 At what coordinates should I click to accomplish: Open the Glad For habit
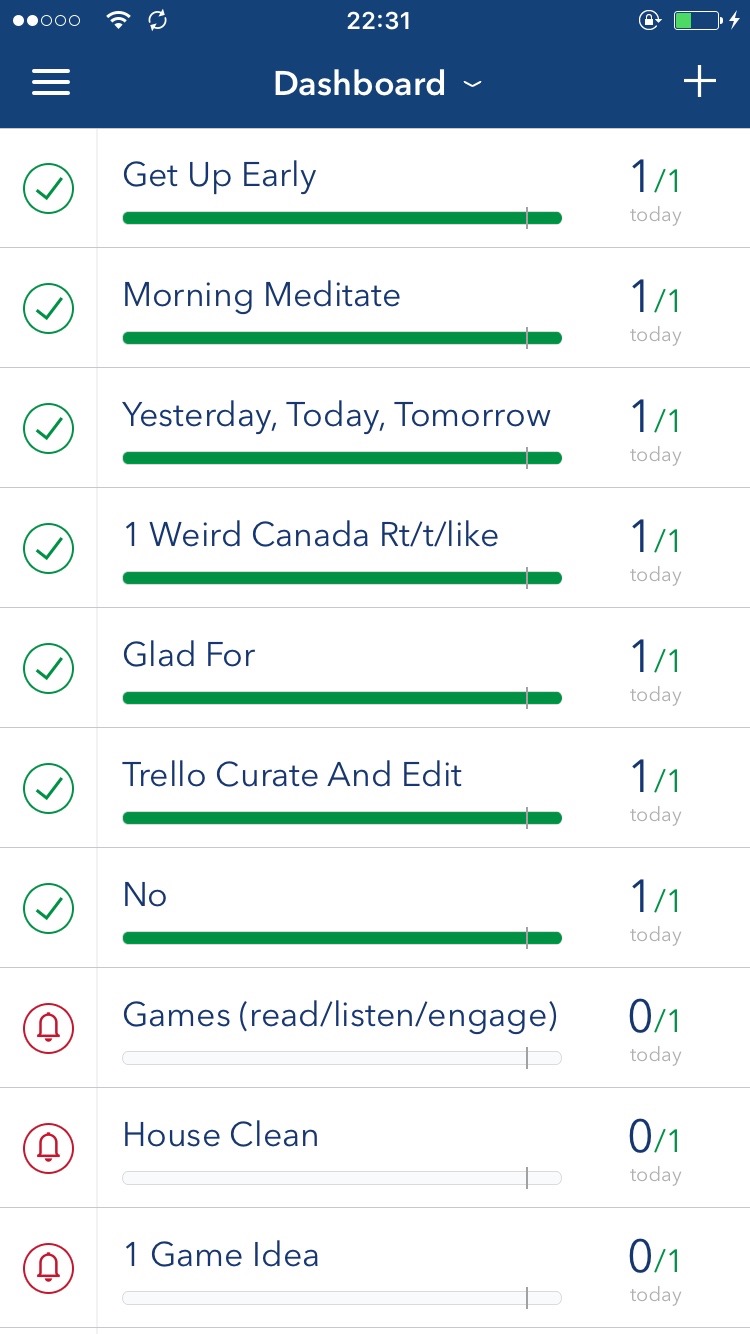(424, 668)
